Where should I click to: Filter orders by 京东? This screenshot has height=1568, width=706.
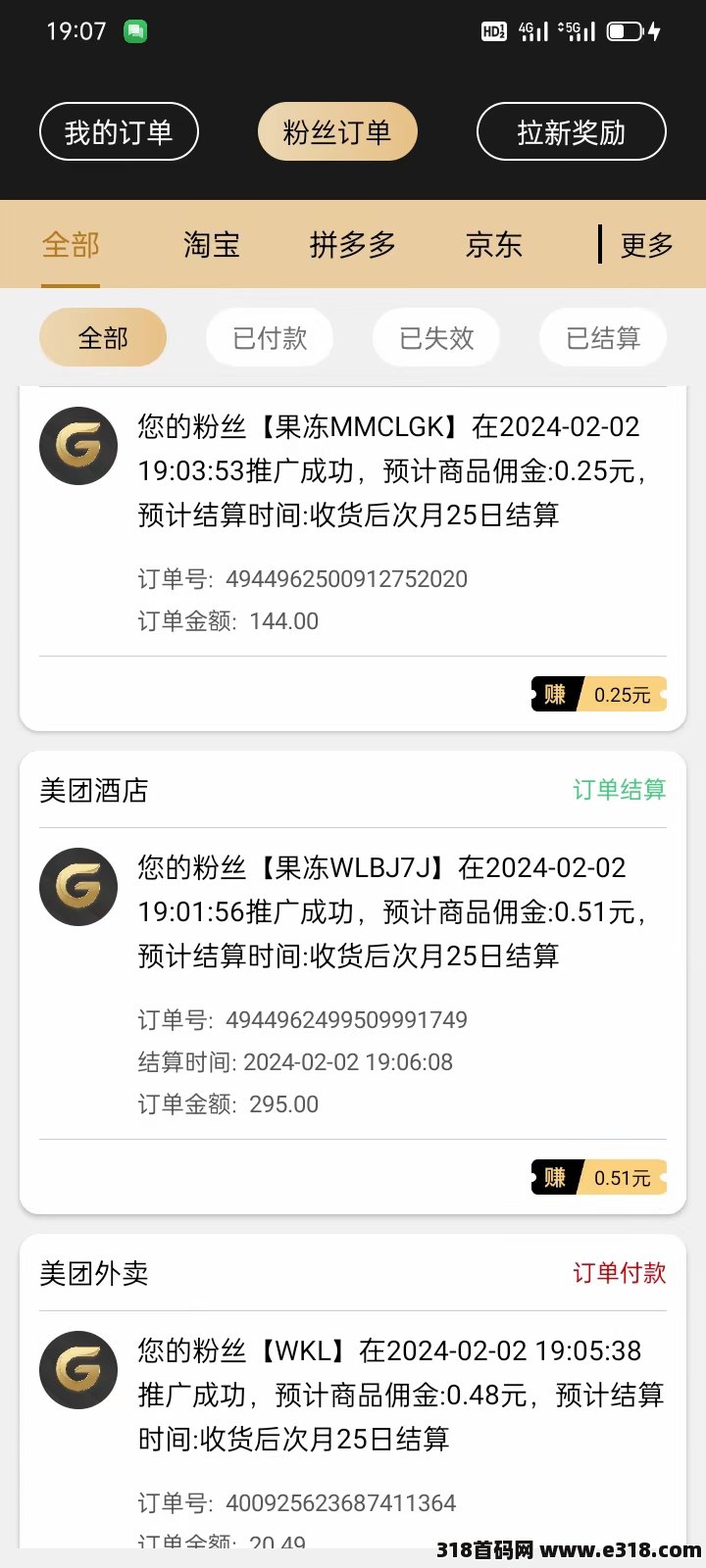(493, 245)
